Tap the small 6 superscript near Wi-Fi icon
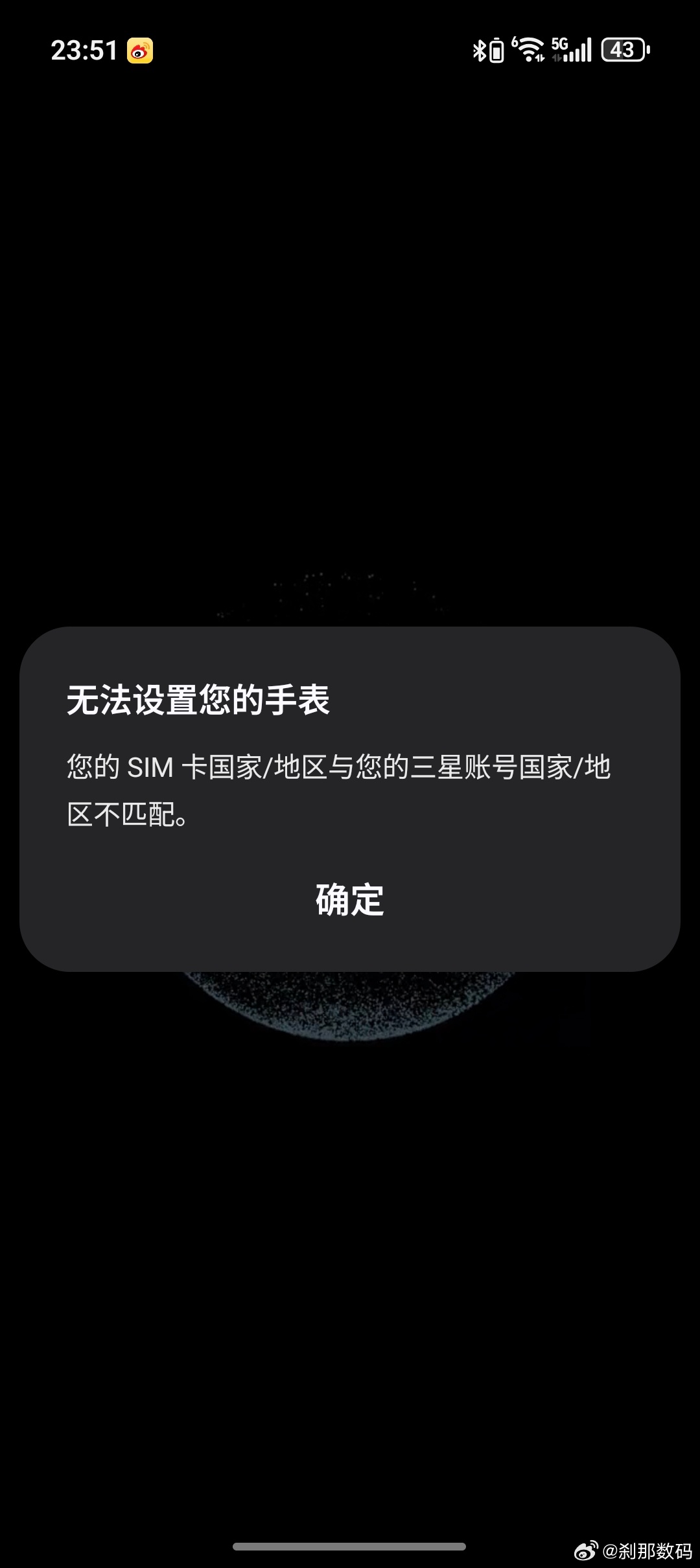 514,40
